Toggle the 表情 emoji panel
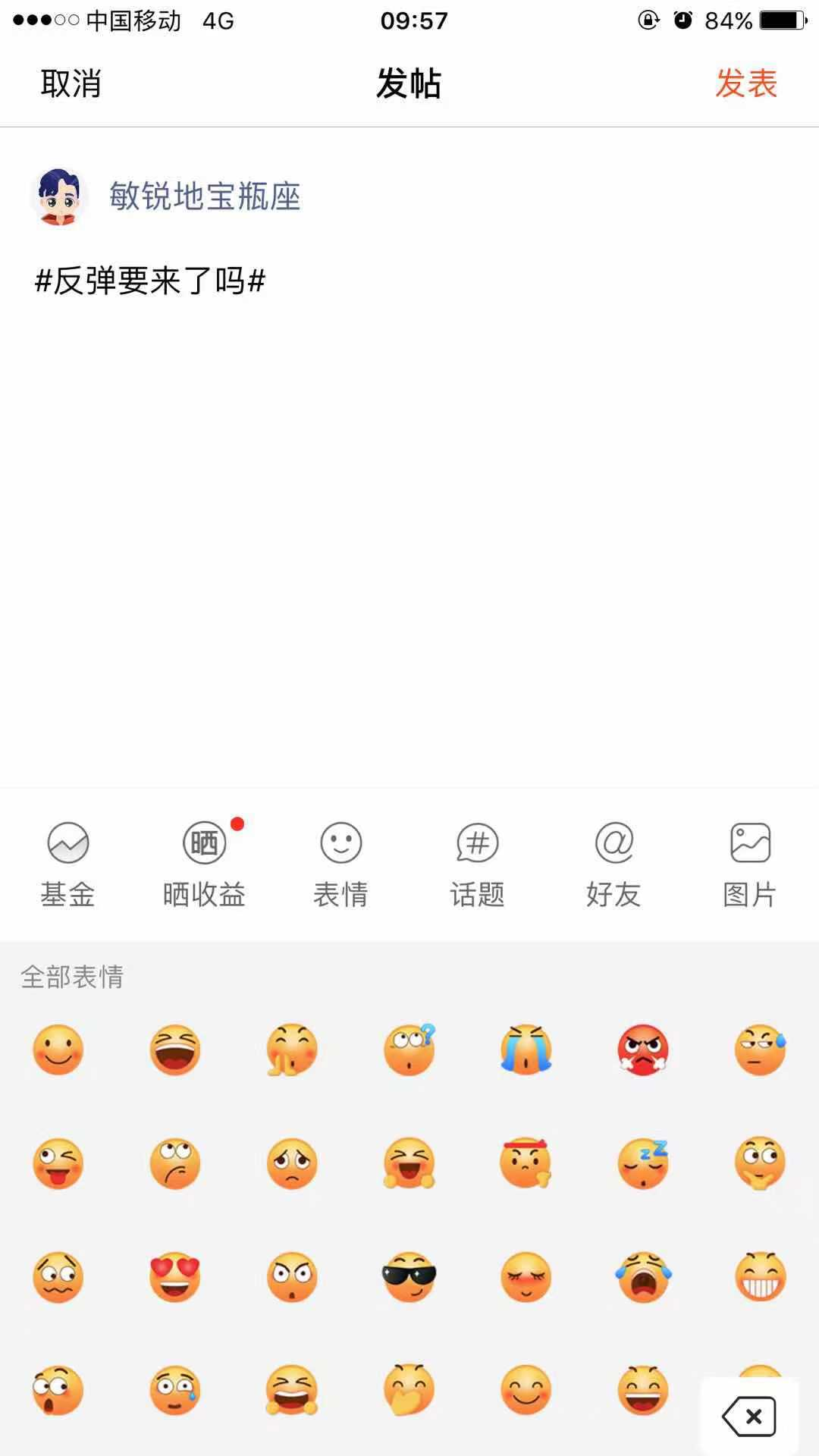 [x=340, y=864]
